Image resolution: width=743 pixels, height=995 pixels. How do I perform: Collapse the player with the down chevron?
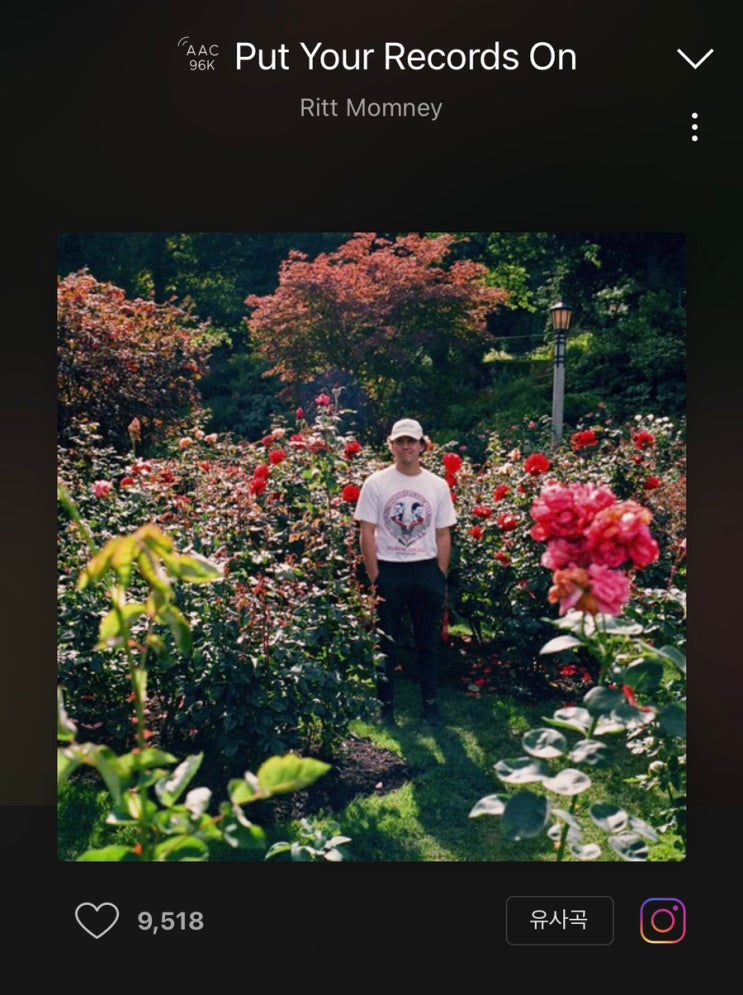click(x=695, y=58)
